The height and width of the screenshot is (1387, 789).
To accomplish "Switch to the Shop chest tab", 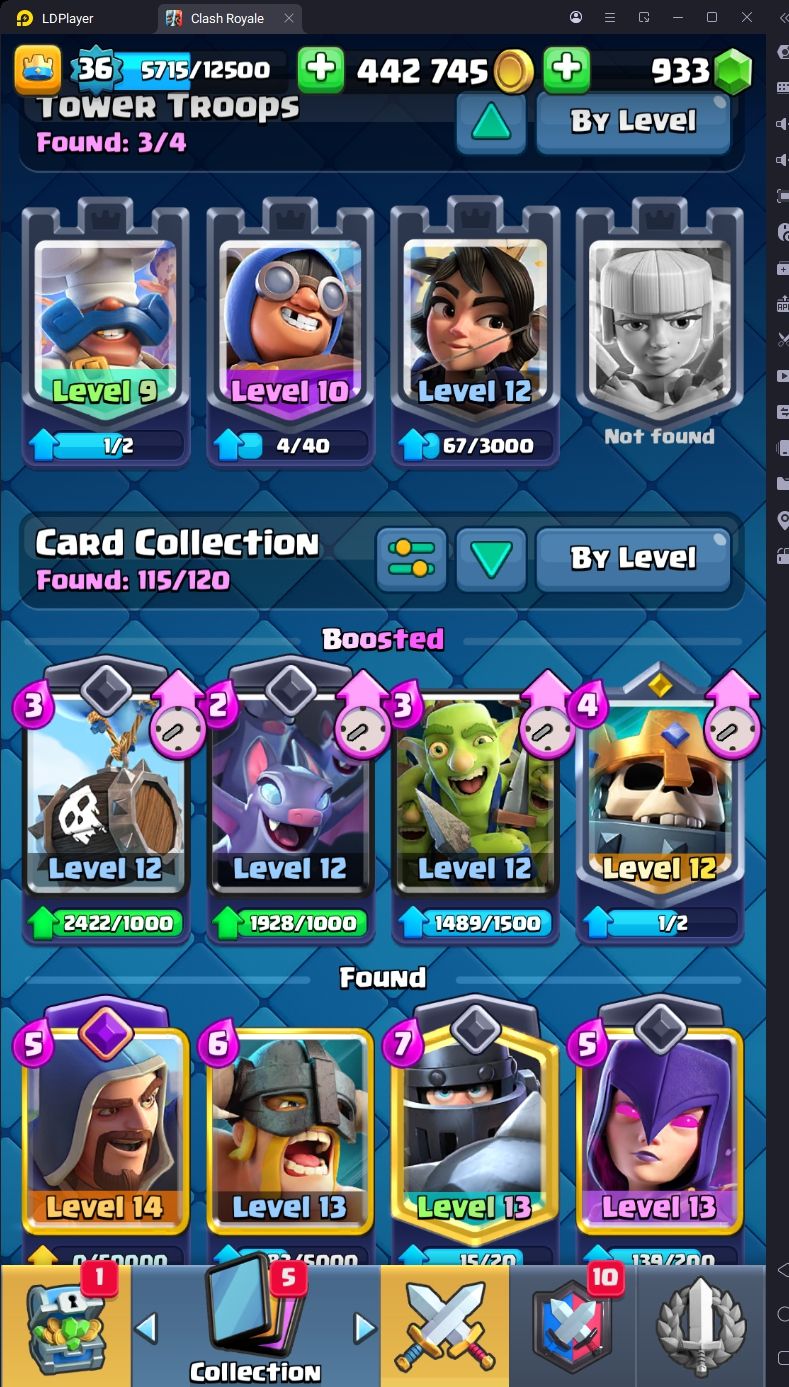I will [66, 1325].
